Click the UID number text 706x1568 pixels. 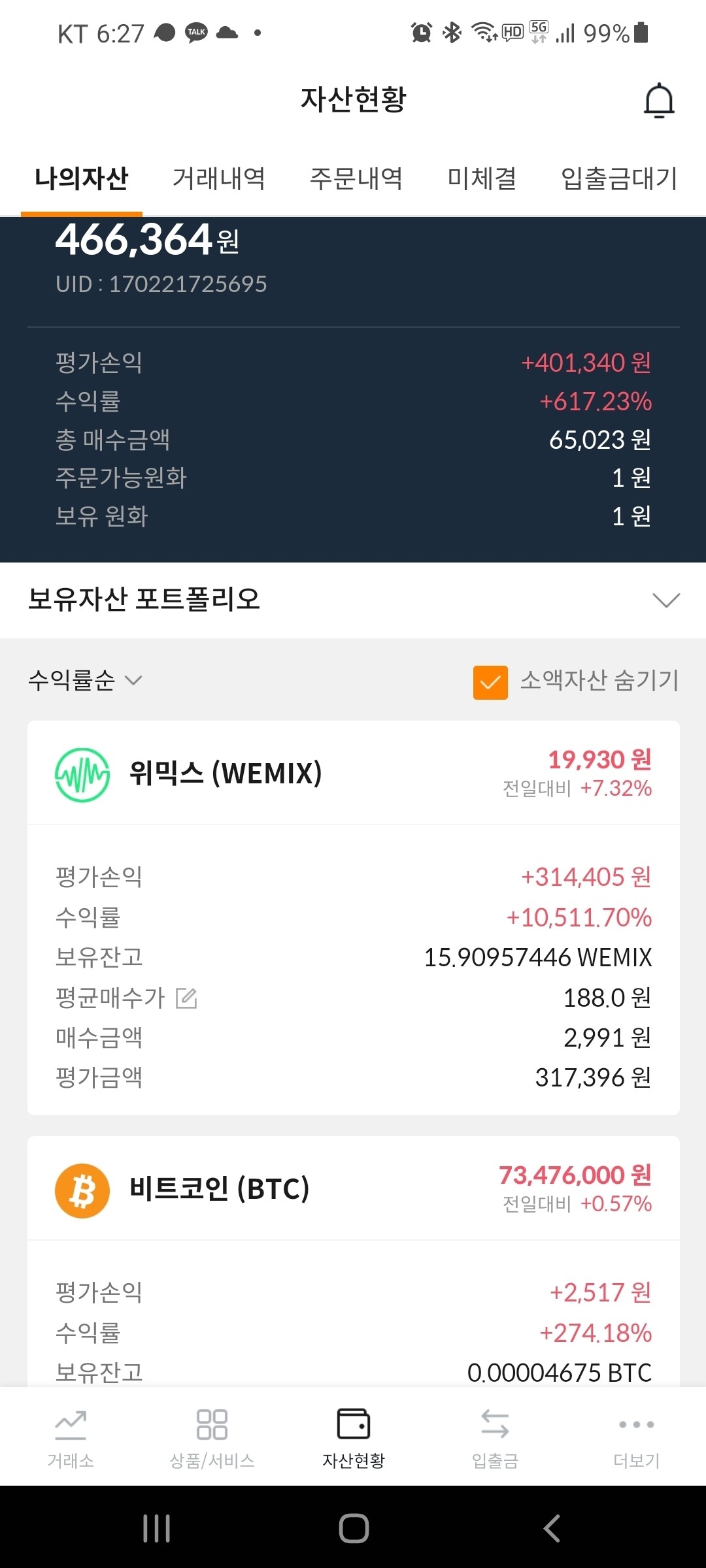161,284
